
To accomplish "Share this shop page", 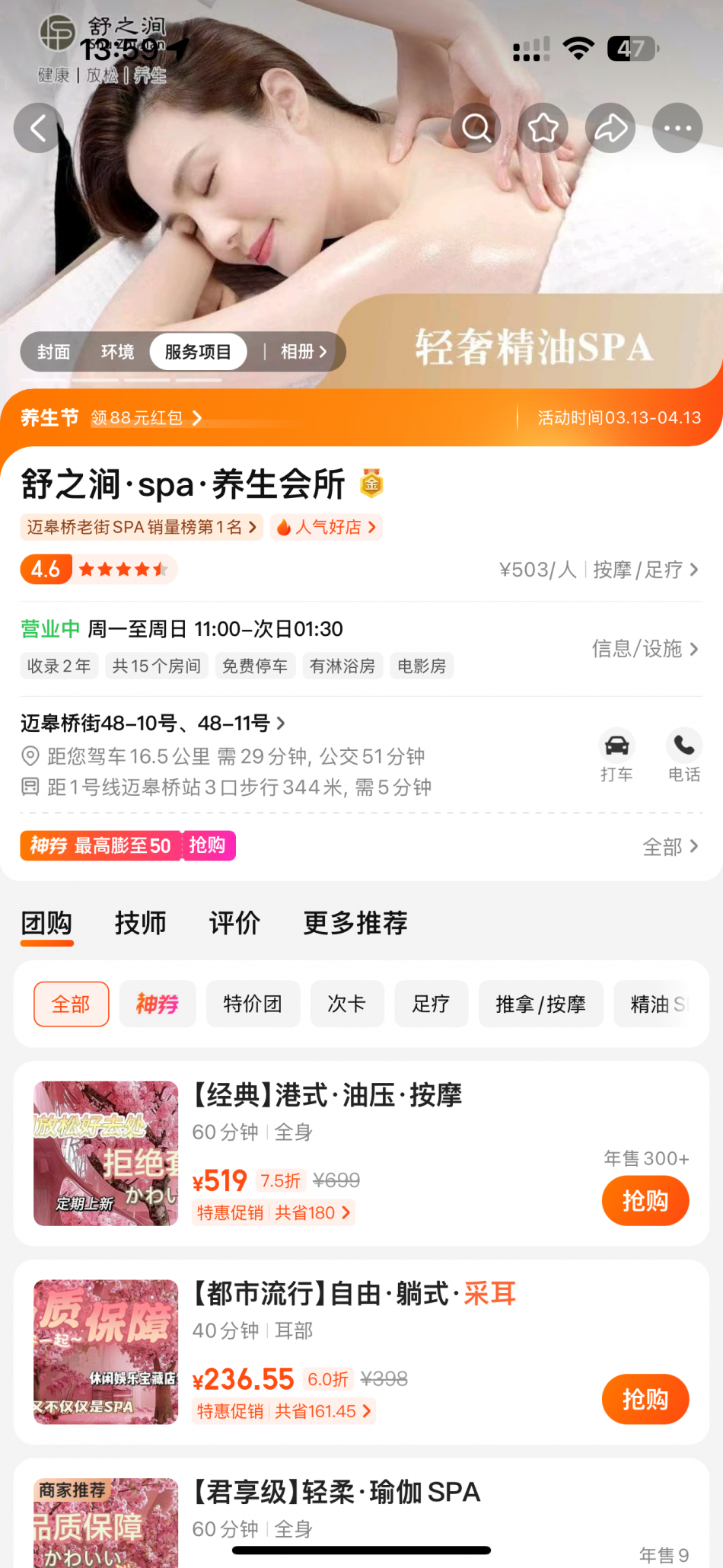I will click(610, 128).
